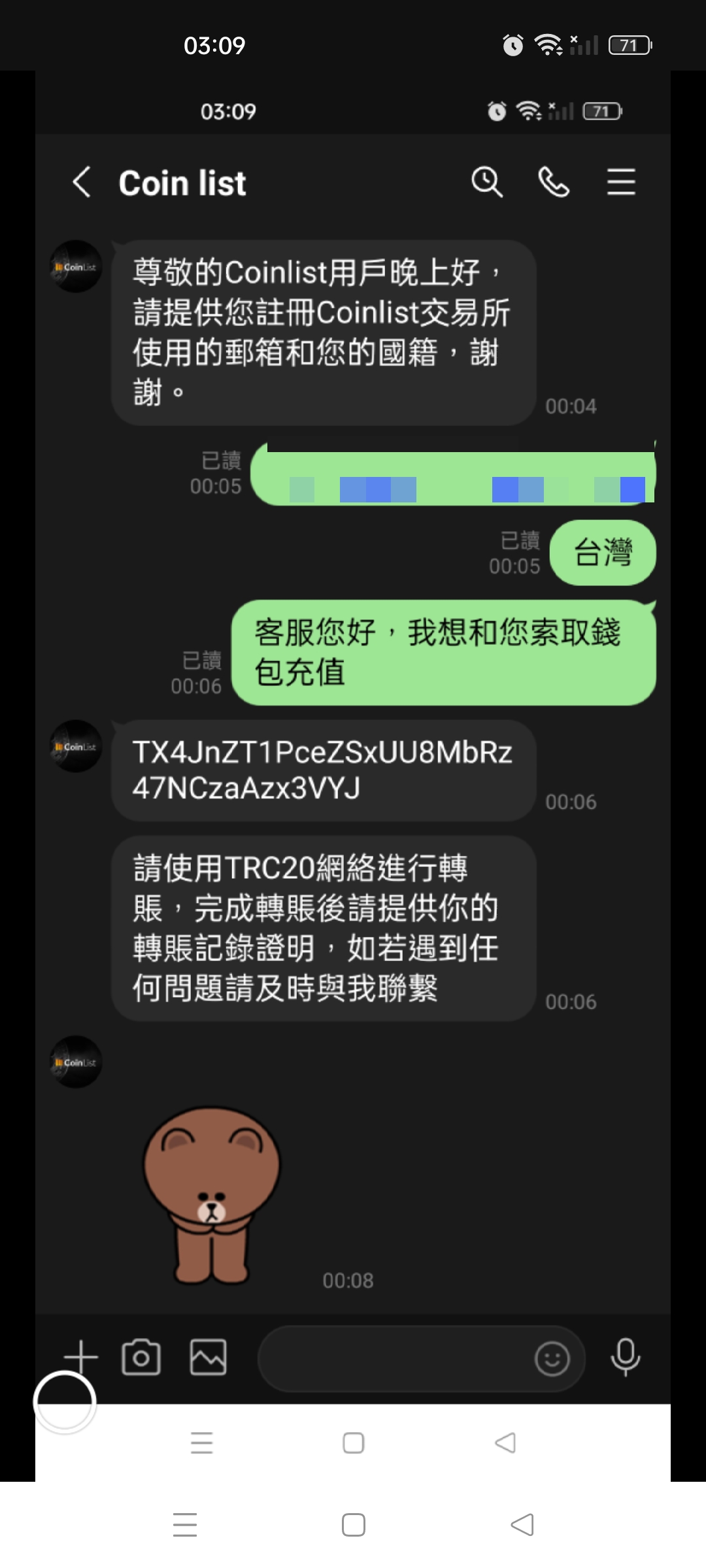Screen dimensions: 706x1568
Task: Tap the Wi-Fi status bar icon
Action: 548,44
